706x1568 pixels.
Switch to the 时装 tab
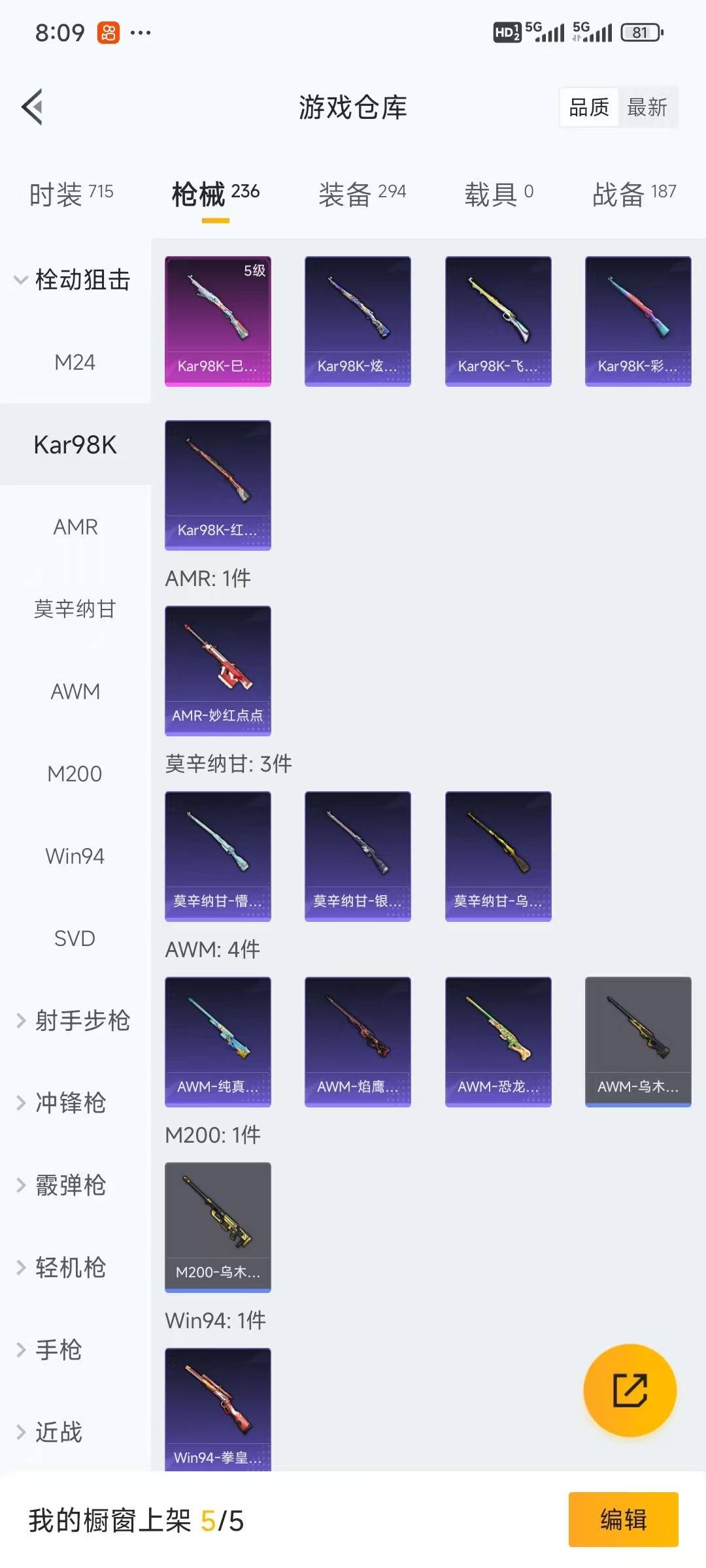pos(71,194)
